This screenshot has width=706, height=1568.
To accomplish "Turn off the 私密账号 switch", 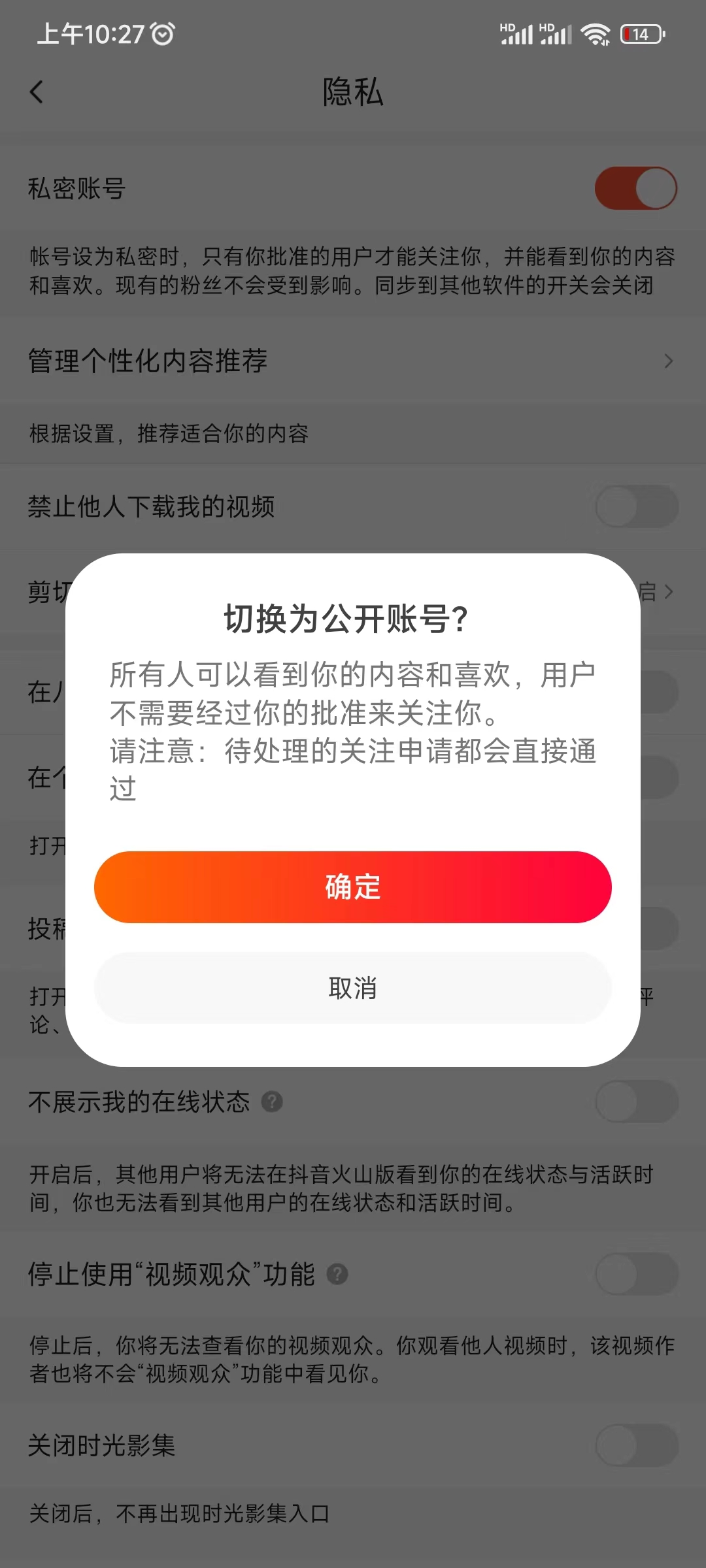I will coord(634,188).
